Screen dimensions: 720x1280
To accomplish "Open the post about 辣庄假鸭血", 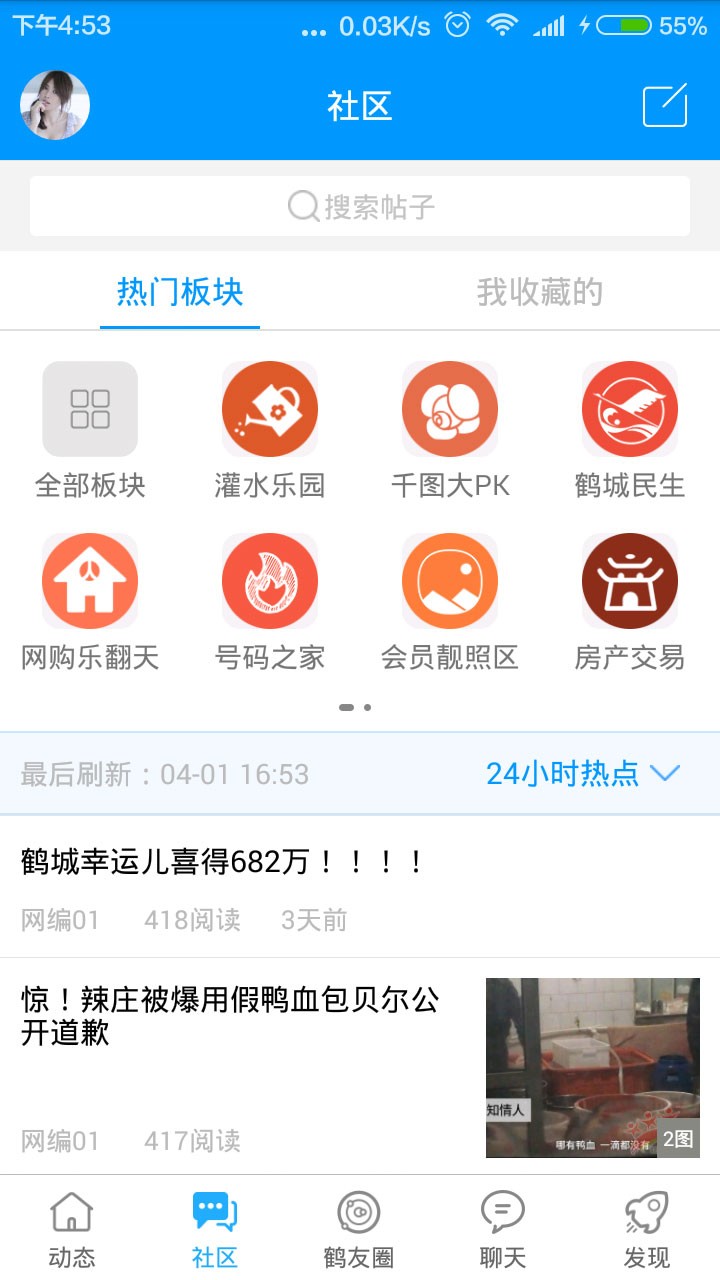I will [360, 1066].
